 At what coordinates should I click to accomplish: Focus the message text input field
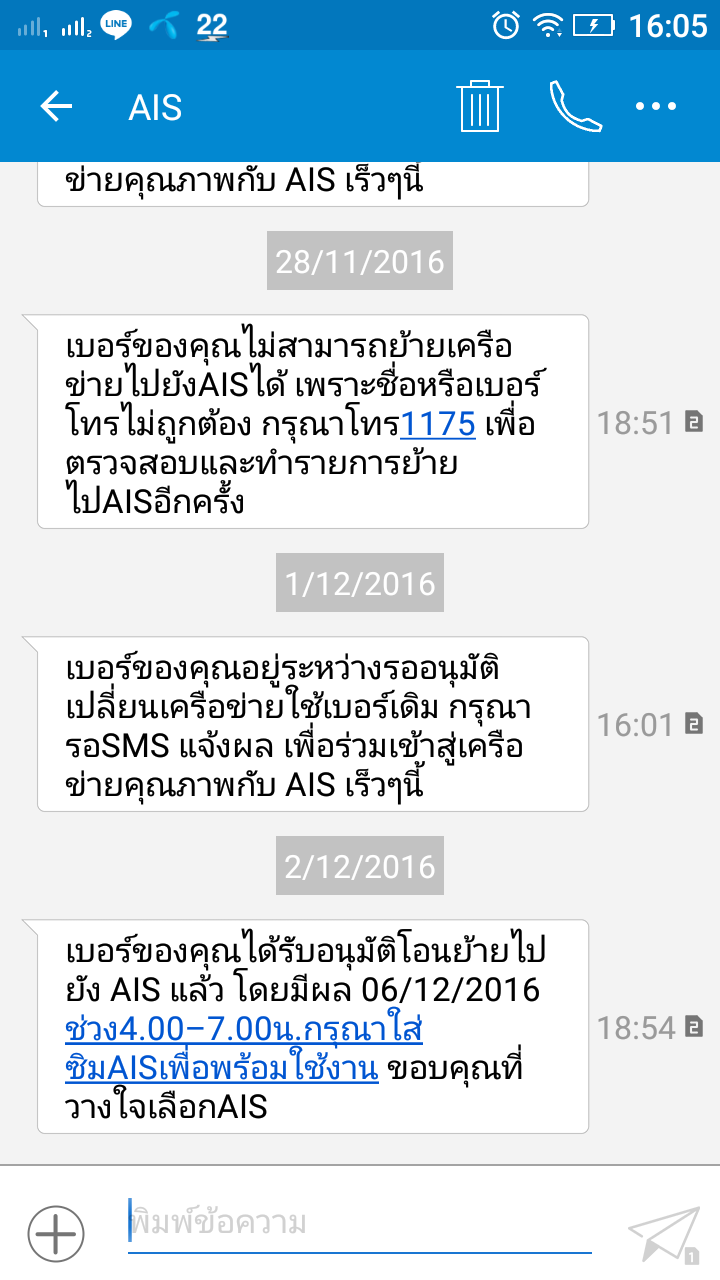(360, 1225)
